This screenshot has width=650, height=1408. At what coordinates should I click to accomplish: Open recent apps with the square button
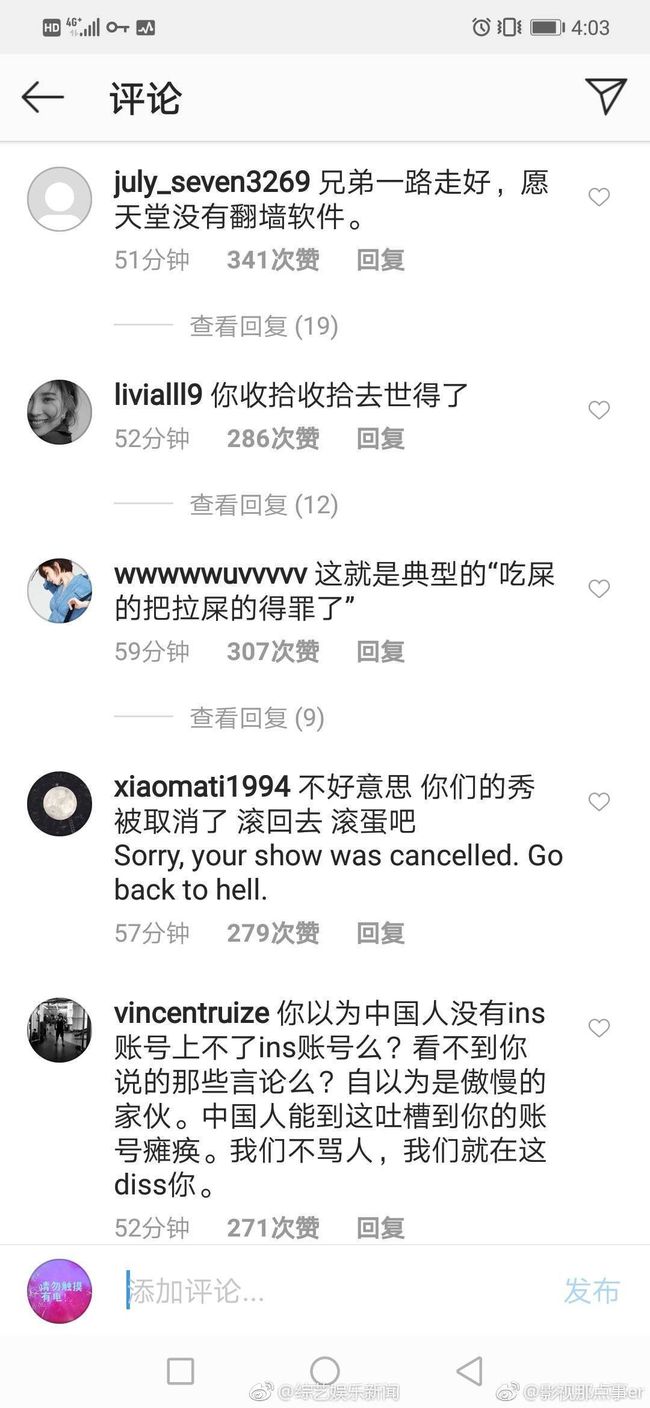[180, 1371]
